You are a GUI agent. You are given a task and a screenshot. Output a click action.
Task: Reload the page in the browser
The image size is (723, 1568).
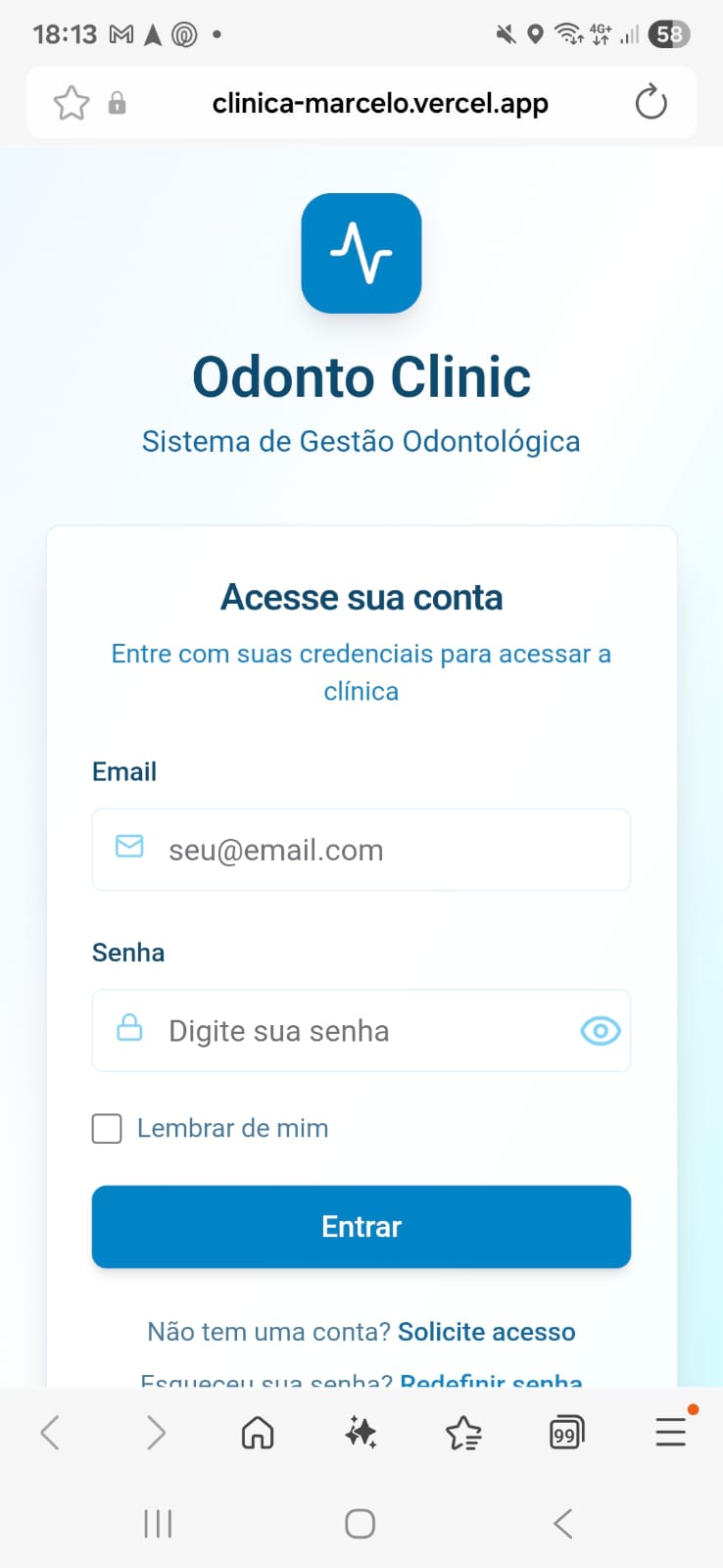pos(651,103)
